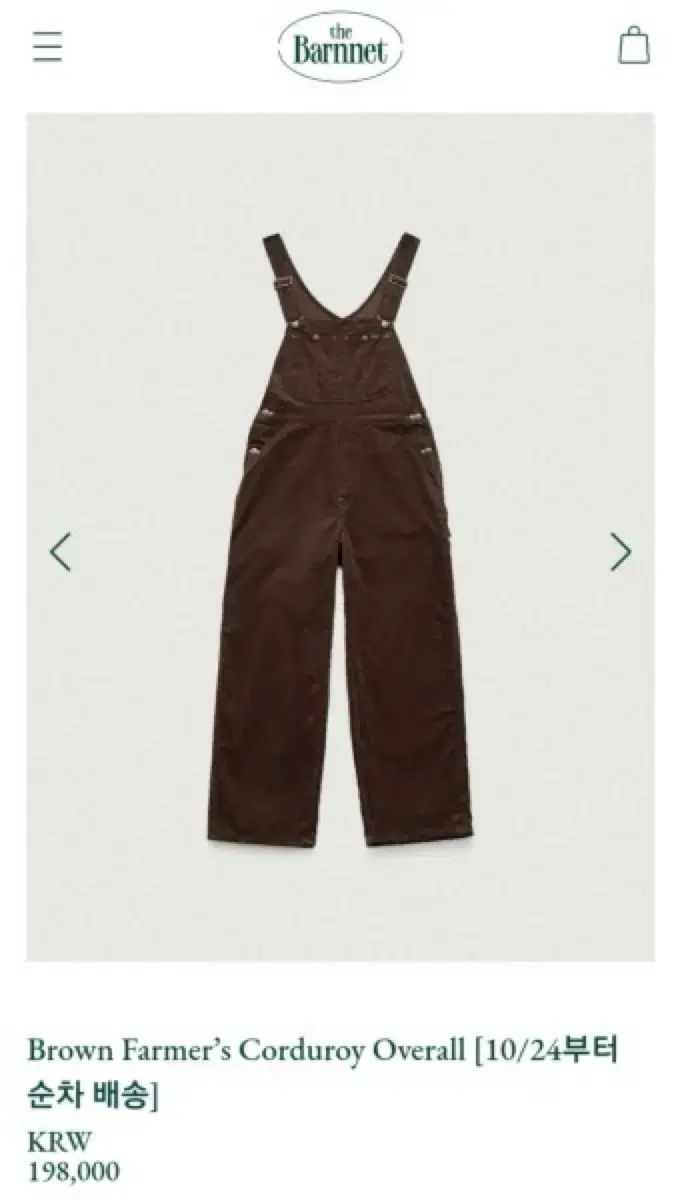Show the previous product photo
This screenshot has height=1200, width=680.
61,551
